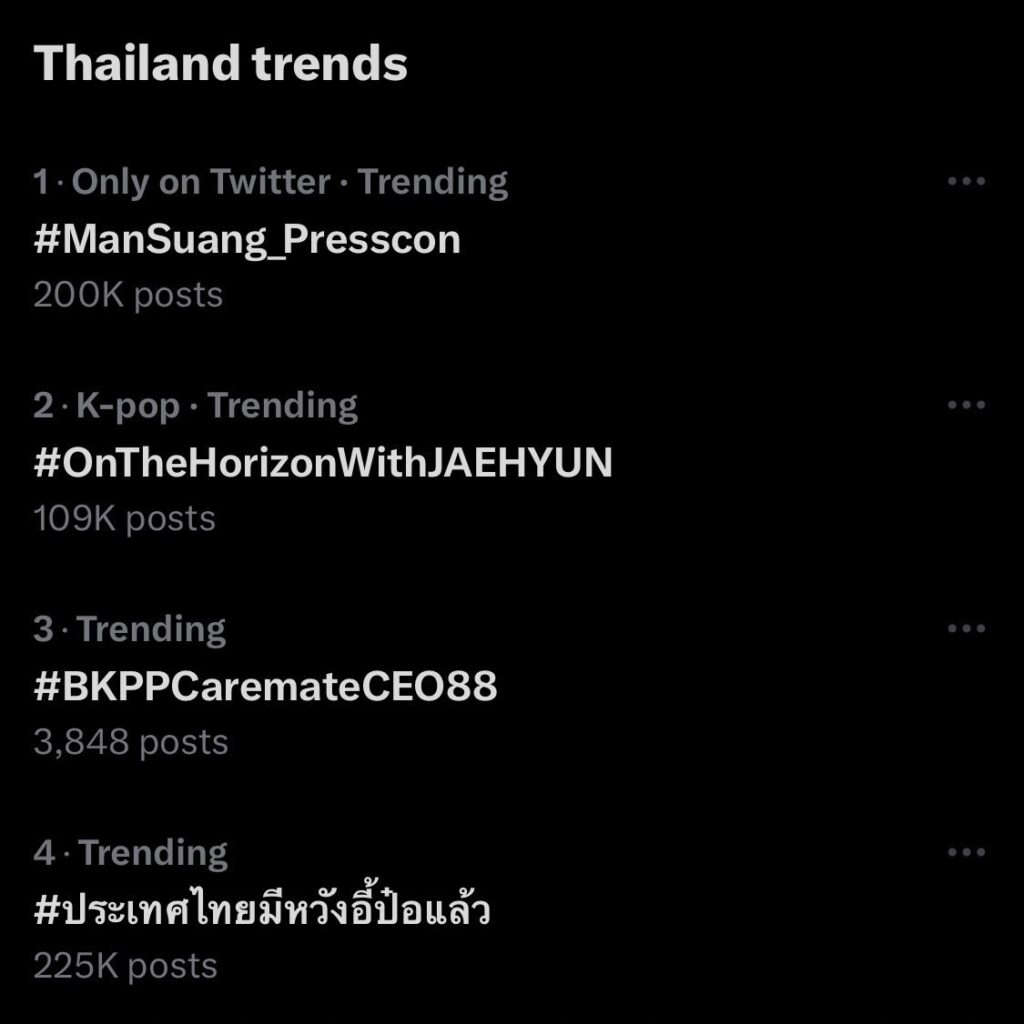
Task: Open the #OnTheHorizonWithJAEHYUN trend
Action: click(322, 463)
